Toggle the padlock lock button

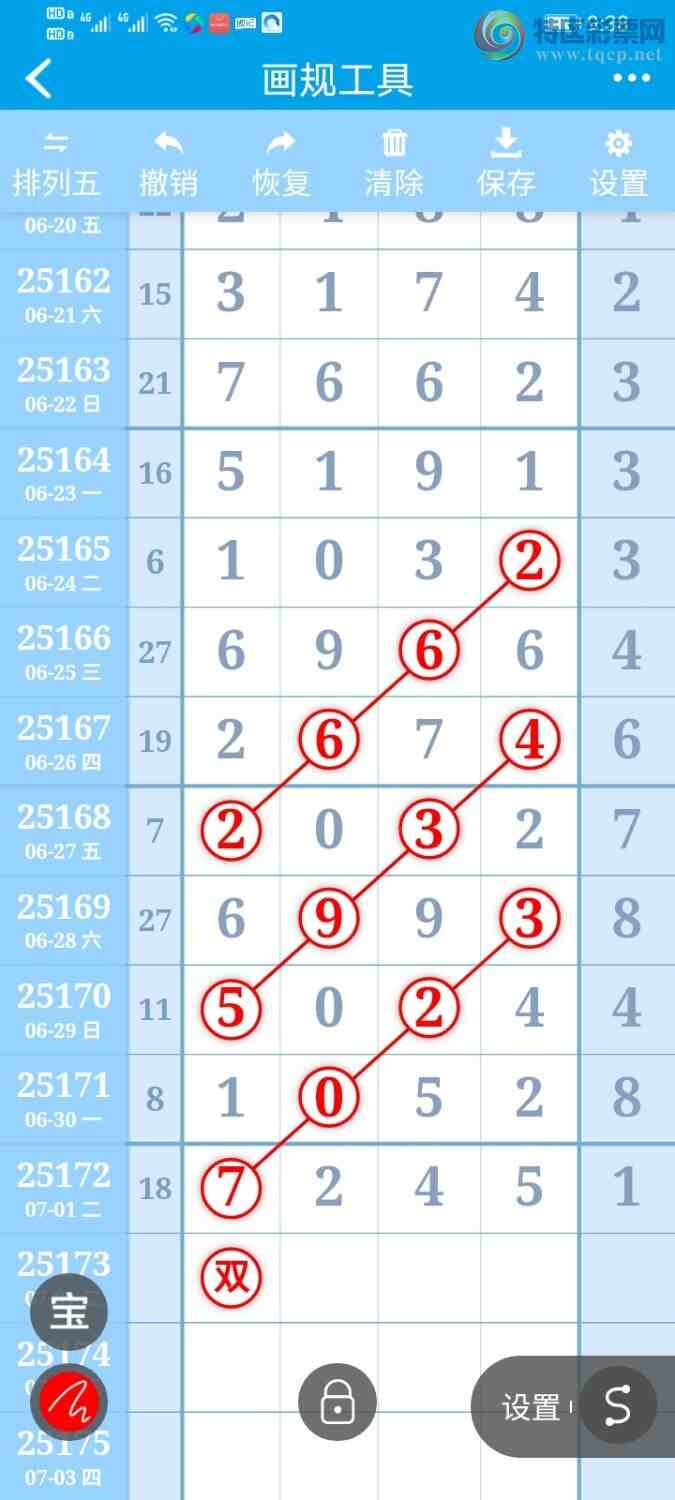point(337,1403)
